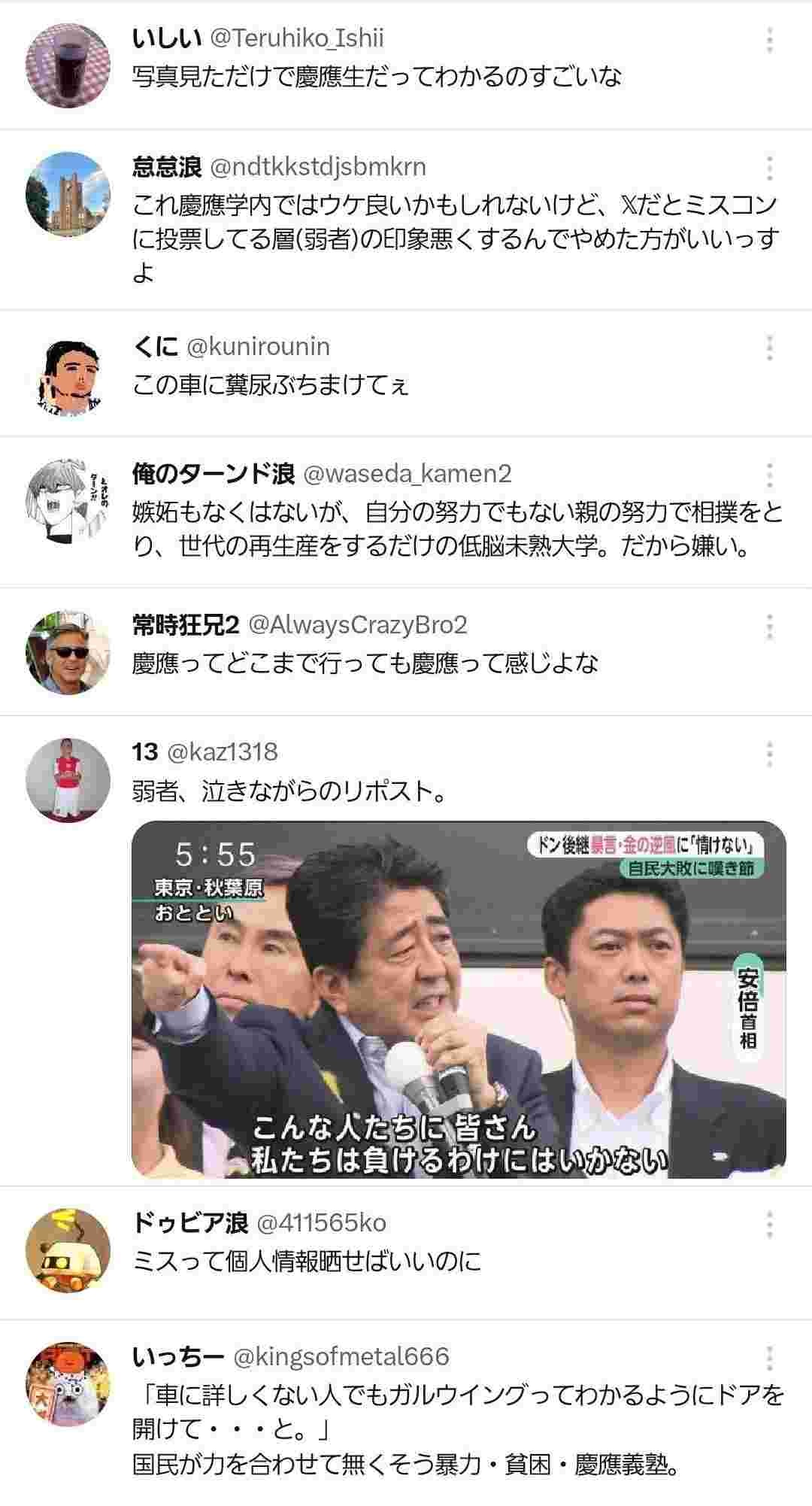Screen dimensions: 812x1506
Task: Open Teruhiko_Ishii's profile avatar
Action: [x=68, y=67]
